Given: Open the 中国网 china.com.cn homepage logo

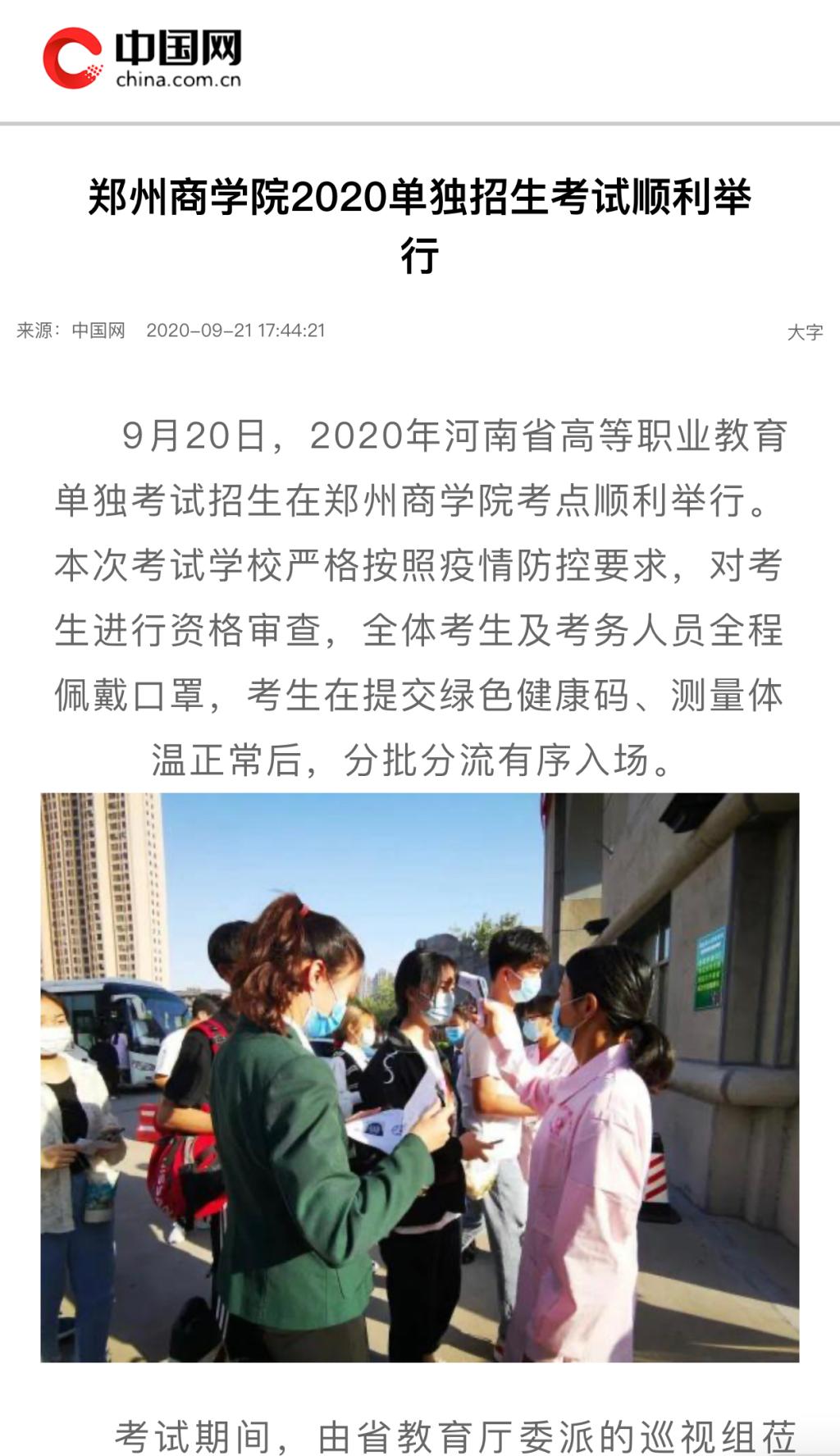Looking at the screenshot, I should tap(143, 57).
